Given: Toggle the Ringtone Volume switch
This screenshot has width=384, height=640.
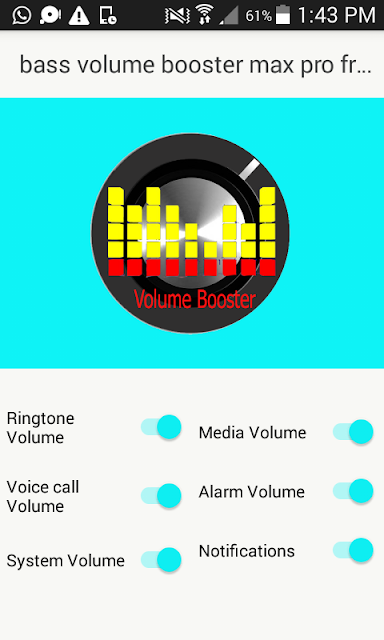Looking at the screenshot, I should coord(161,427).
